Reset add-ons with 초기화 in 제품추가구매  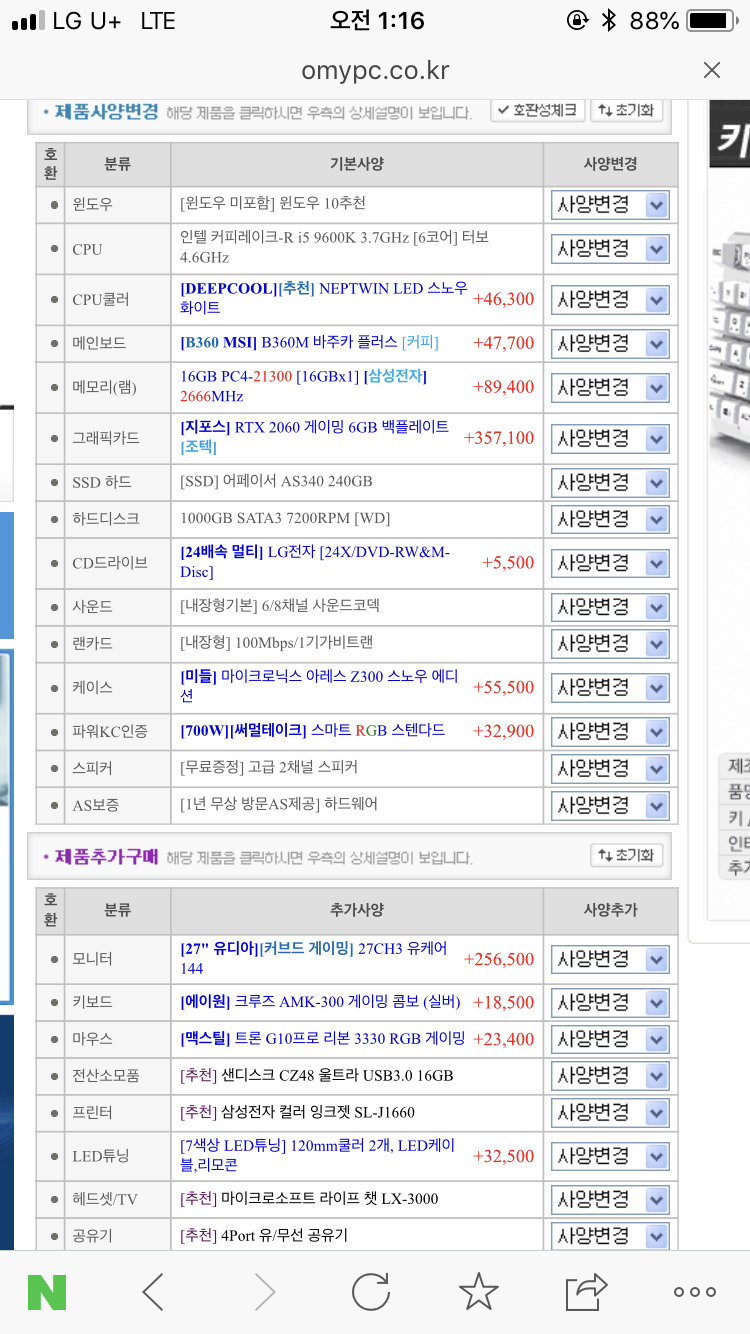pyautogui.click(x=626, y=855)
